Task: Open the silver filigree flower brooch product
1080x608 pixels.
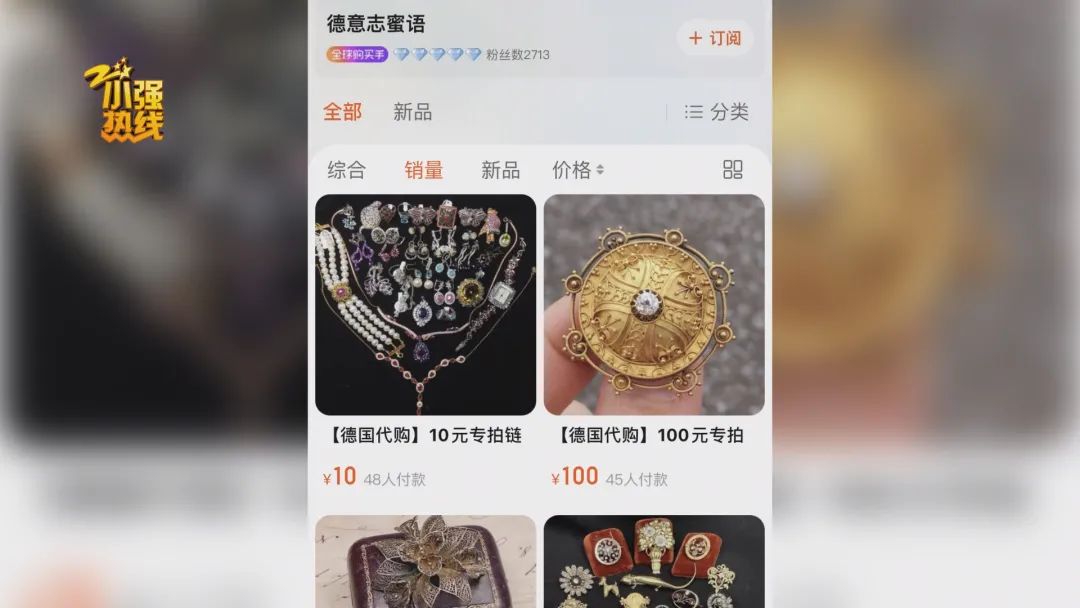Action: coord(425,562)
